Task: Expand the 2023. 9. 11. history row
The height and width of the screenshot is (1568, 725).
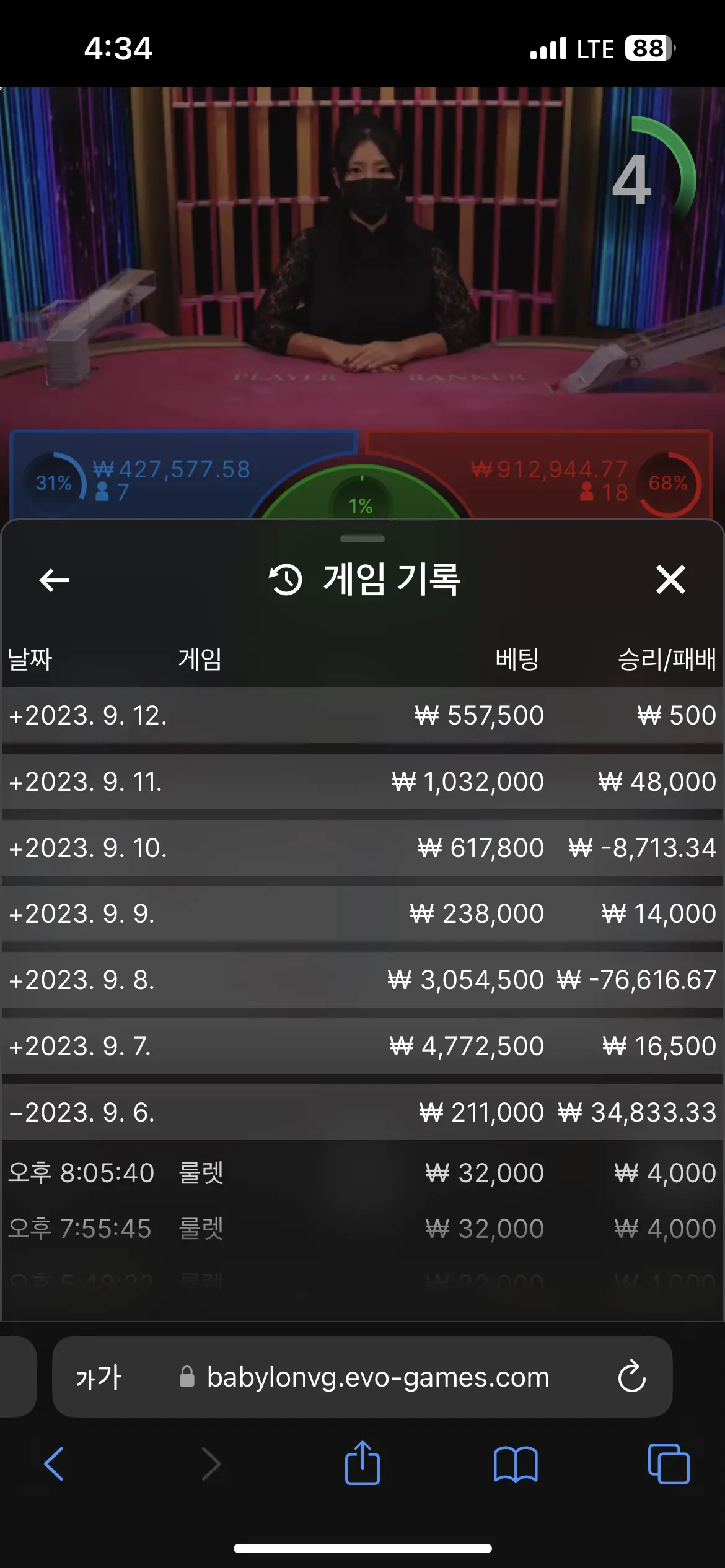Action: coord(362,782)
